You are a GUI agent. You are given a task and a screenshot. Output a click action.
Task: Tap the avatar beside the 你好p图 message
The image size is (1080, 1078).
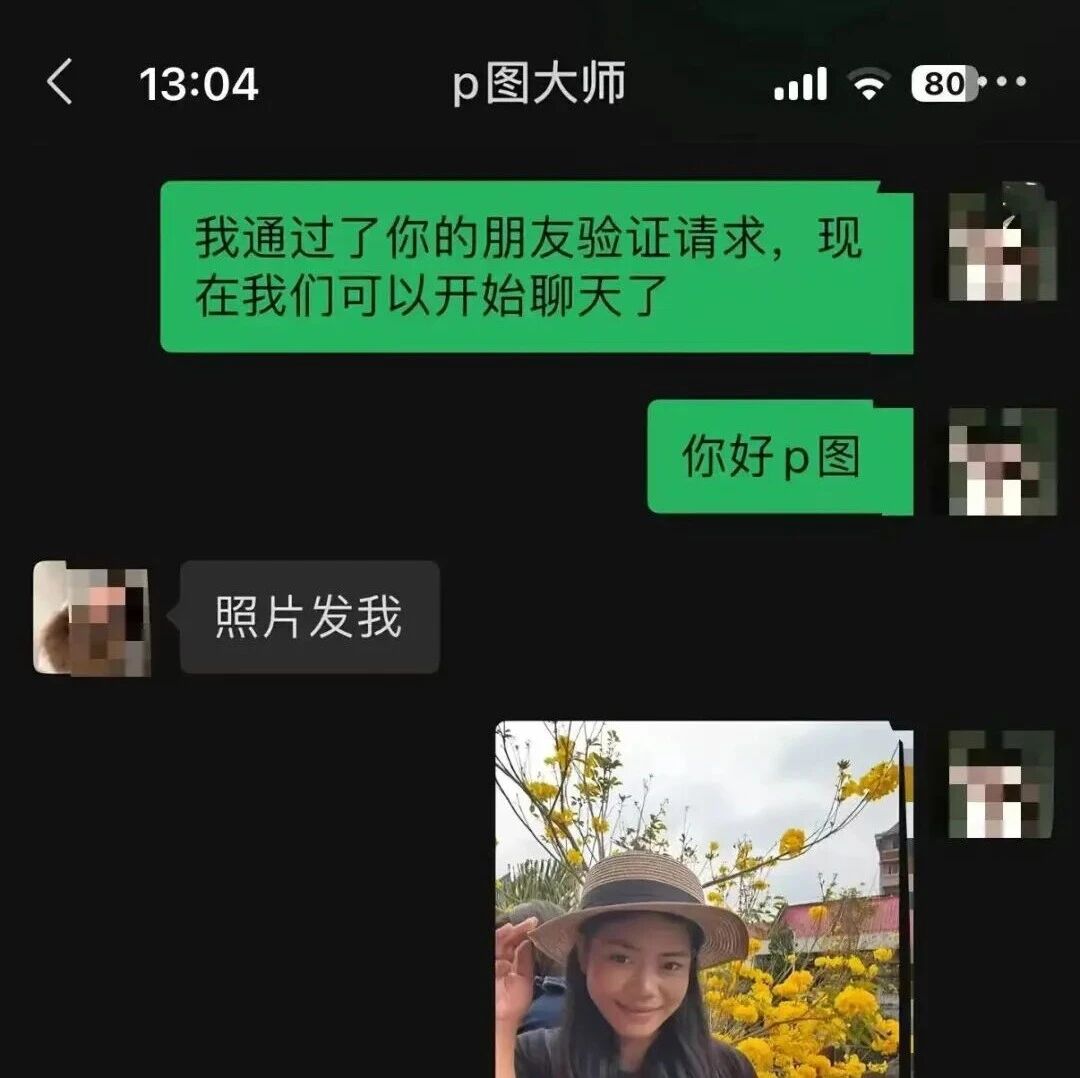1002,460
